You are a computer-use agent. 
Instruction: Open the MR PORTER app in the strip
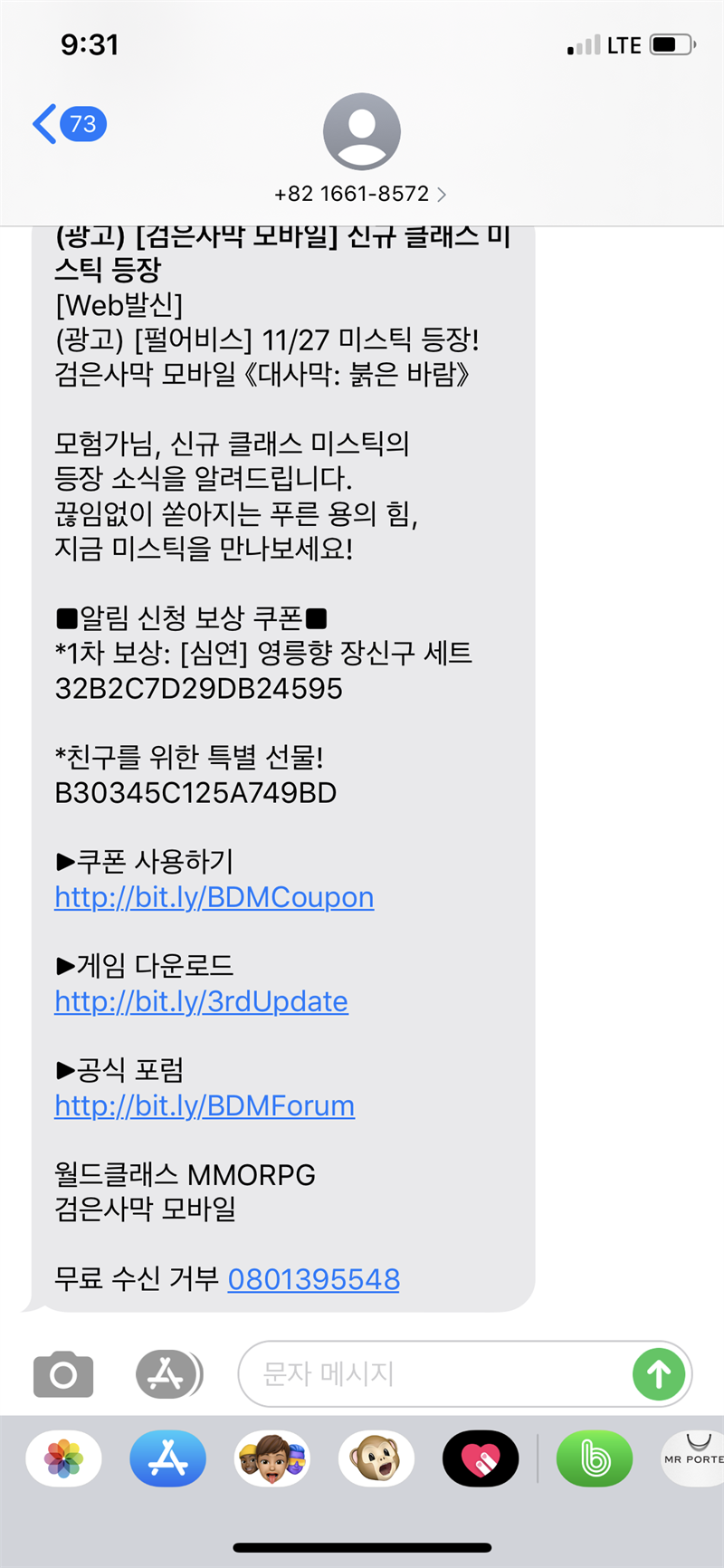click(693, 1458)
